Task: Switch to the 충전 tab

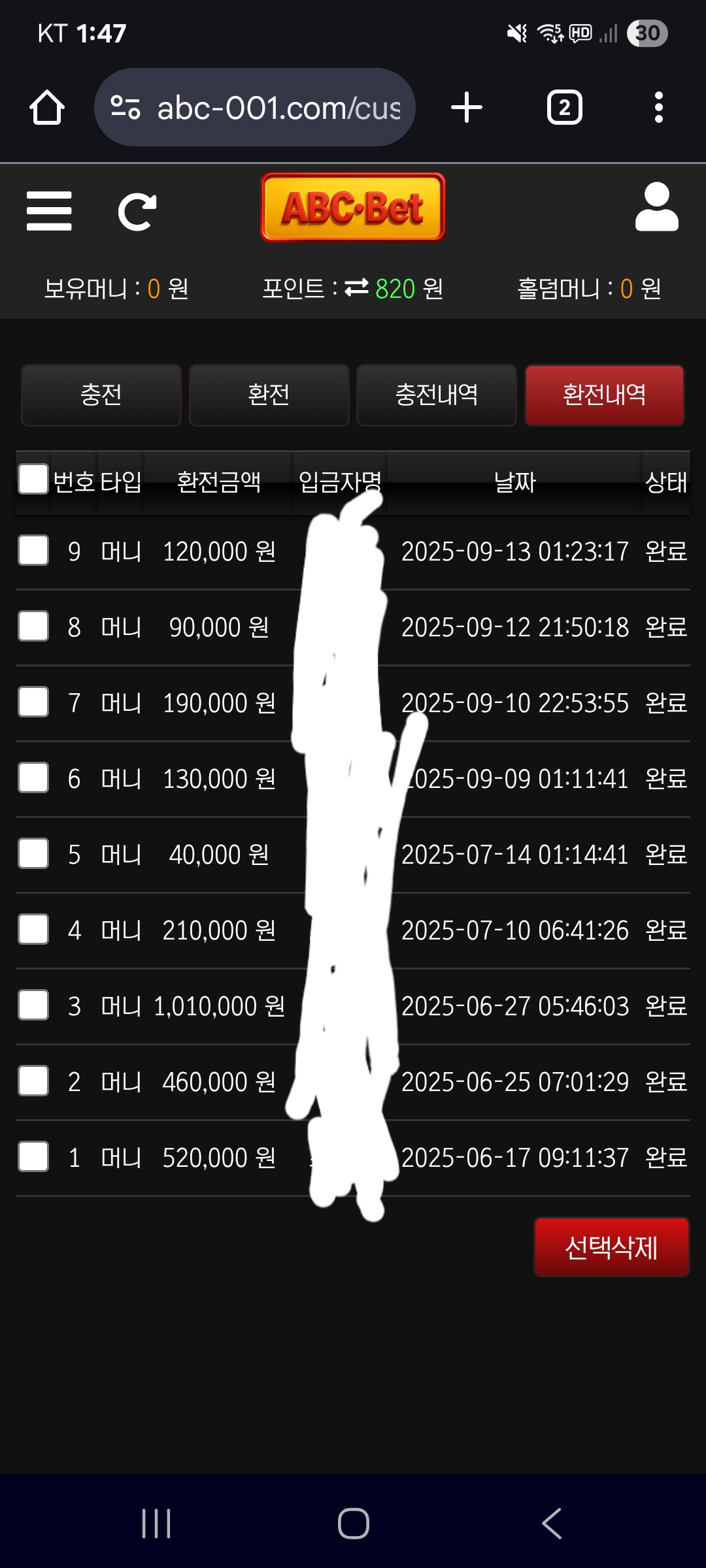Action: (101, 395)
